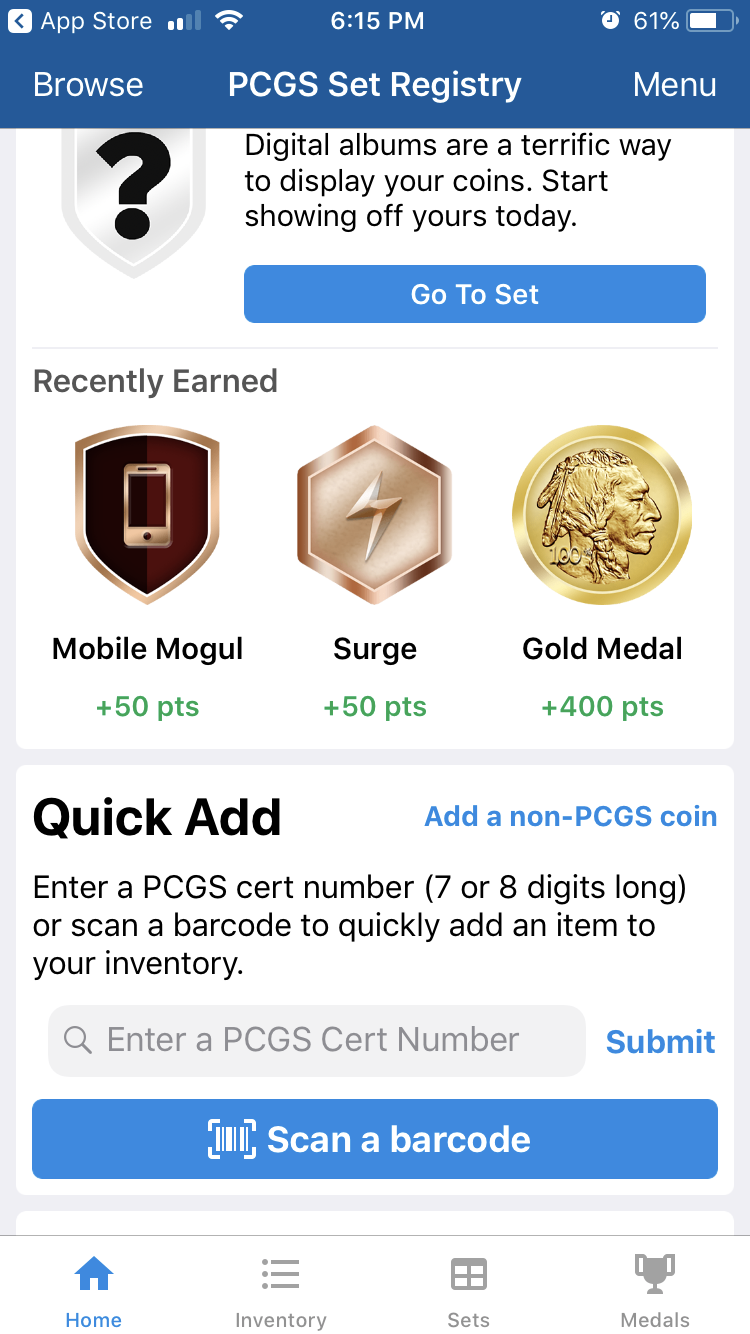Switch to the Medals tab
This screenshot has width=750, height=1334.
tap(655, 1292)
